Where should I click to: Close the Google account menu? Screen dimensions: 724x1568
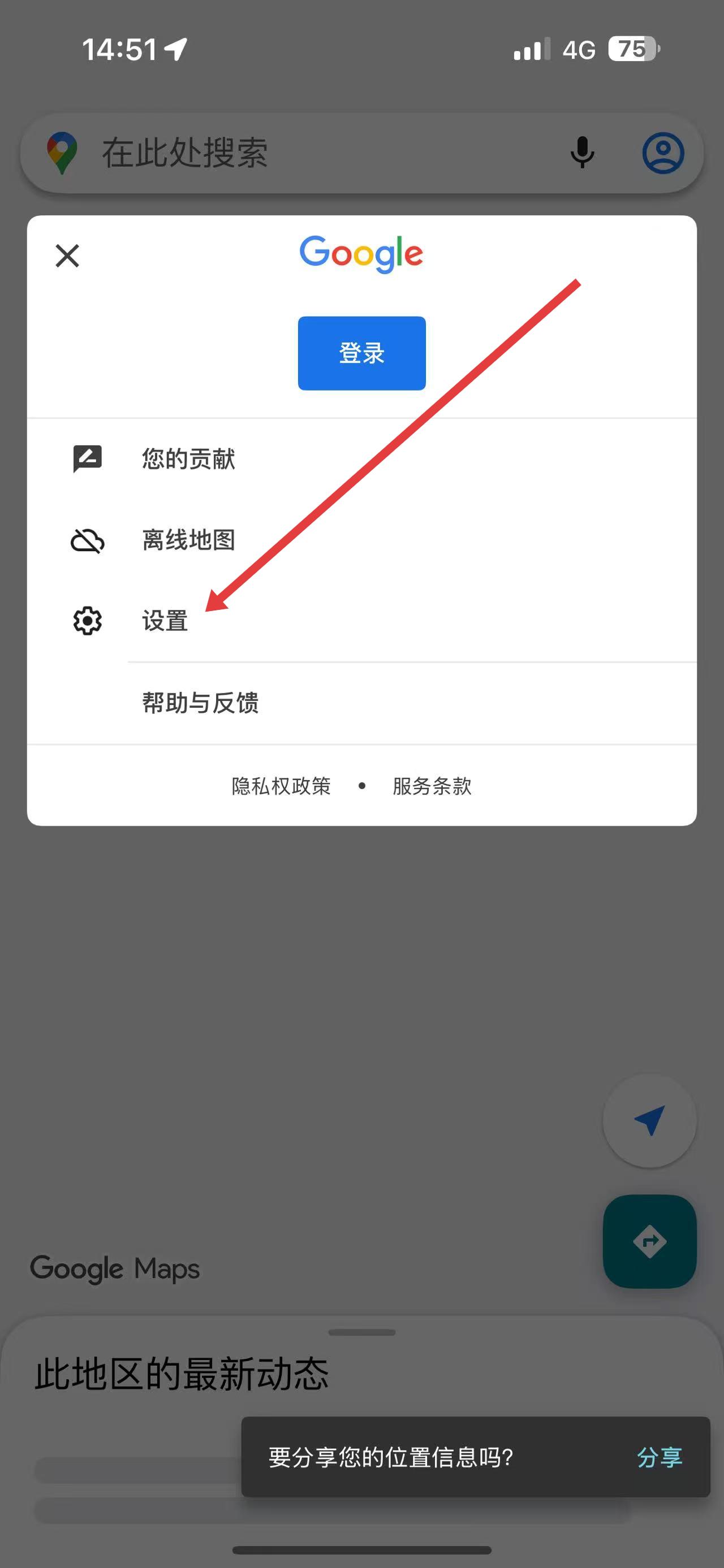pyautogui.click(x=67, y=255)
